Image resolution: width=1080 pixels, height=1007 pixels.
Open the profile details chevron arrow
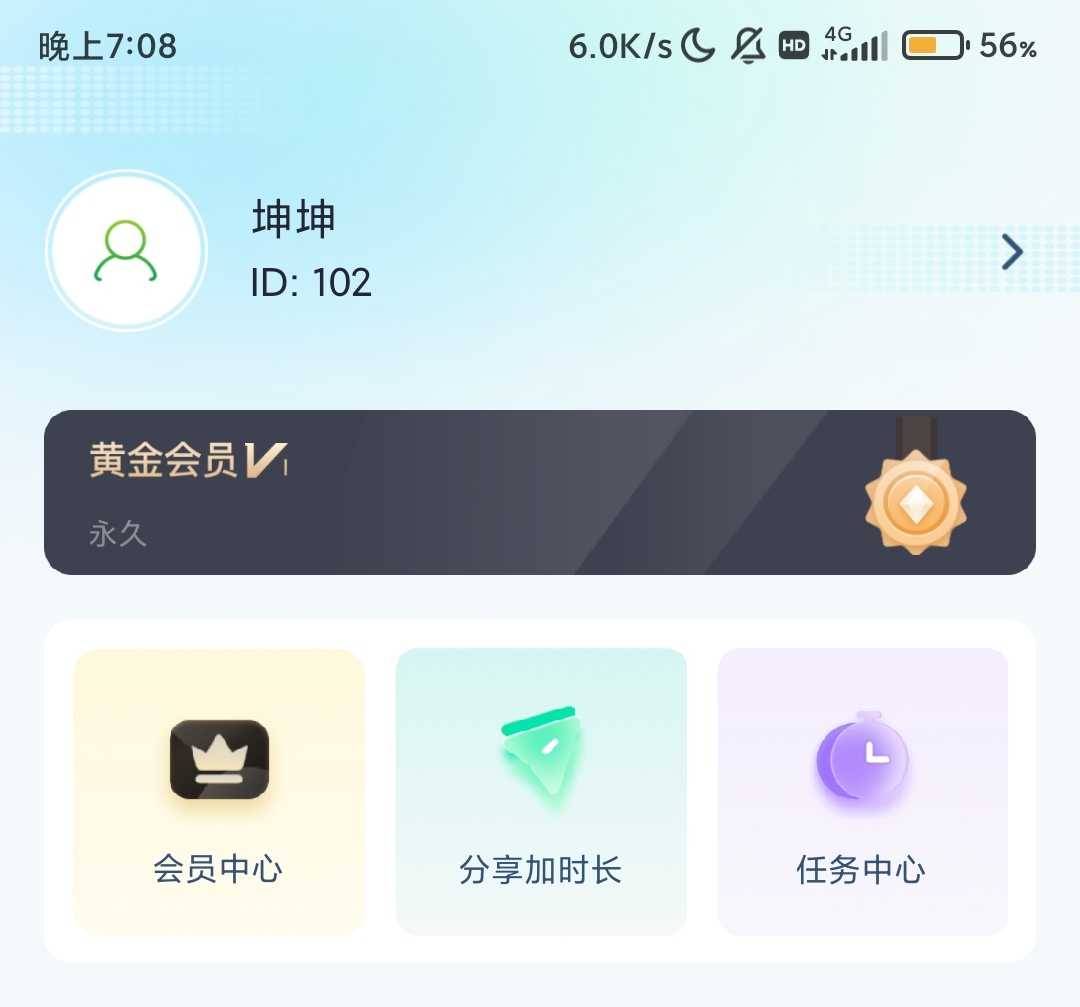[x=1012, y=253]
